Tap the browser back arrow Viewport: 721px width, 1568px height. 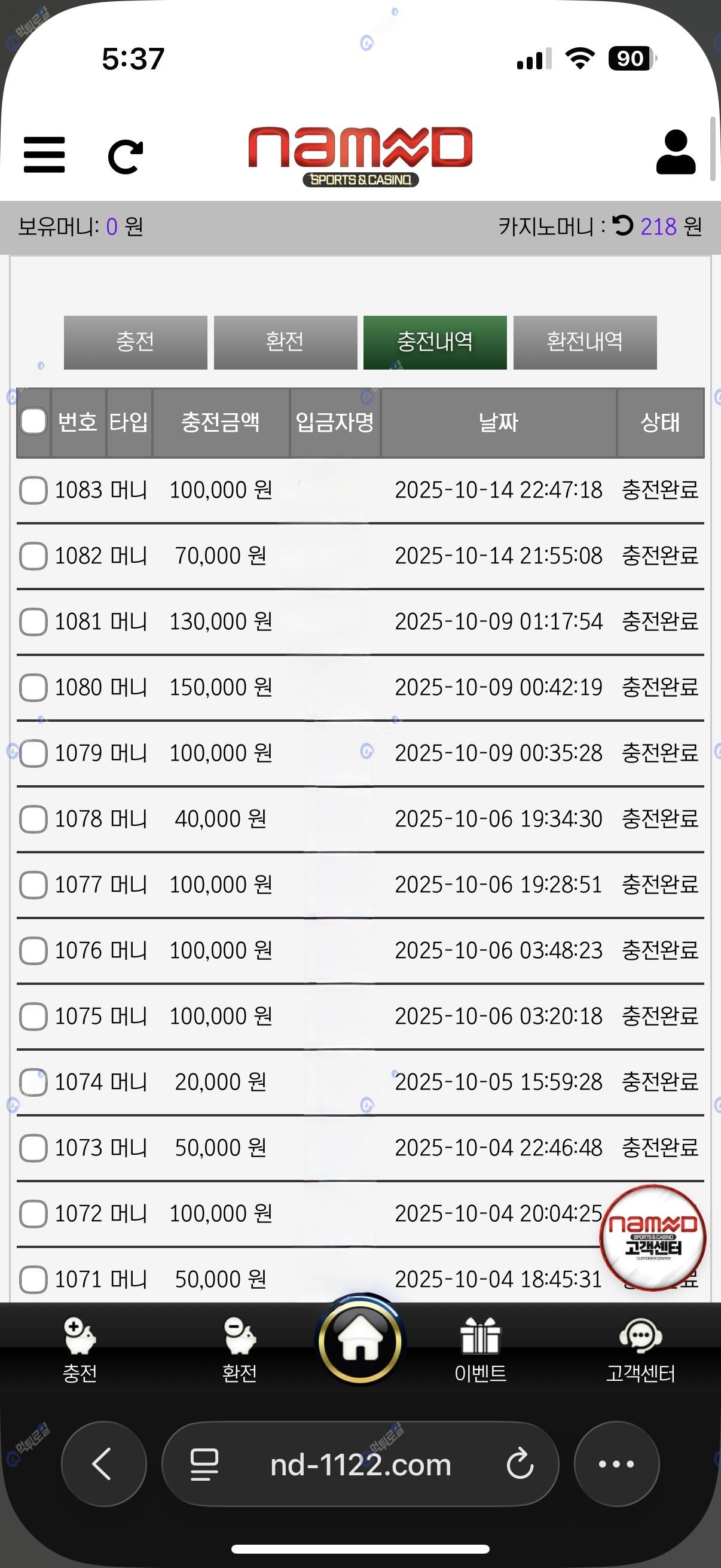pos(103,1464)
